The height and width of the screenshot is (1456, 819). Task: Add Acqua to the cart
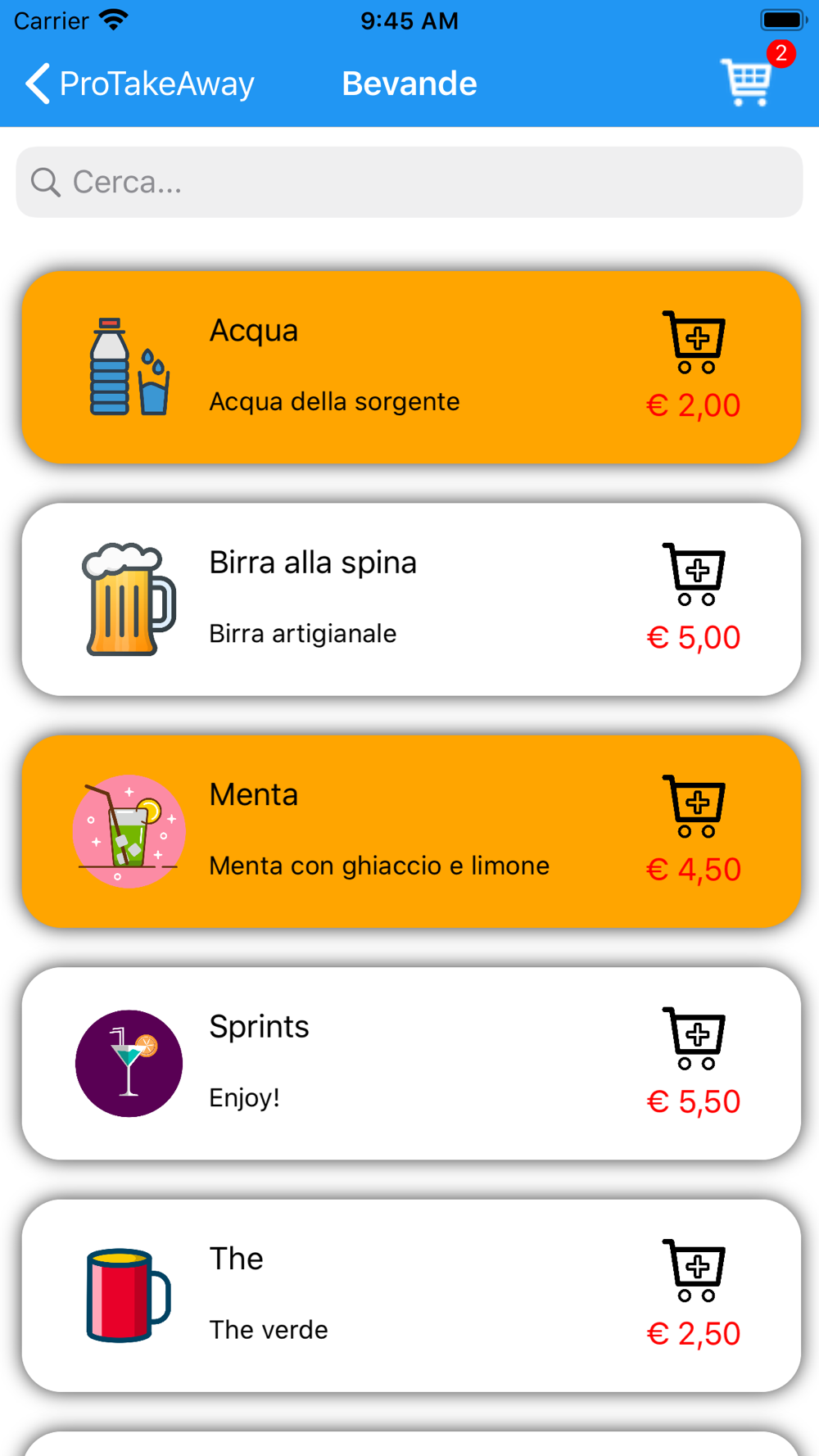click(x=695, y=342)
